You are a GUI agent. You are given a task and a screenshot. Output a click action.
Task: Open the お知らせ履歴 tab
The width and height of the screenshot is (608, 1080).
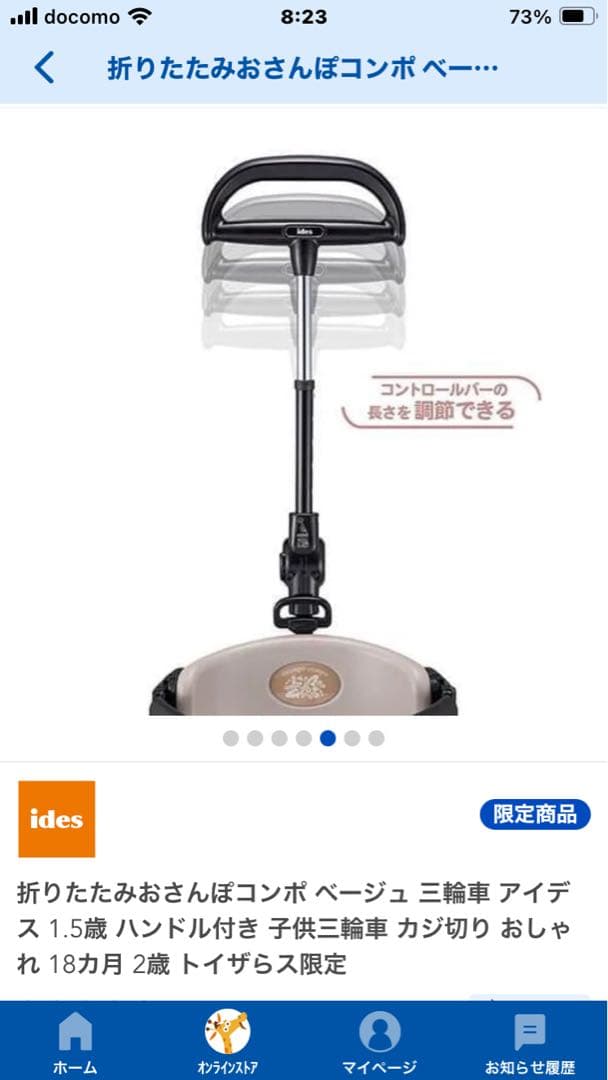[x=530, y=1041]
